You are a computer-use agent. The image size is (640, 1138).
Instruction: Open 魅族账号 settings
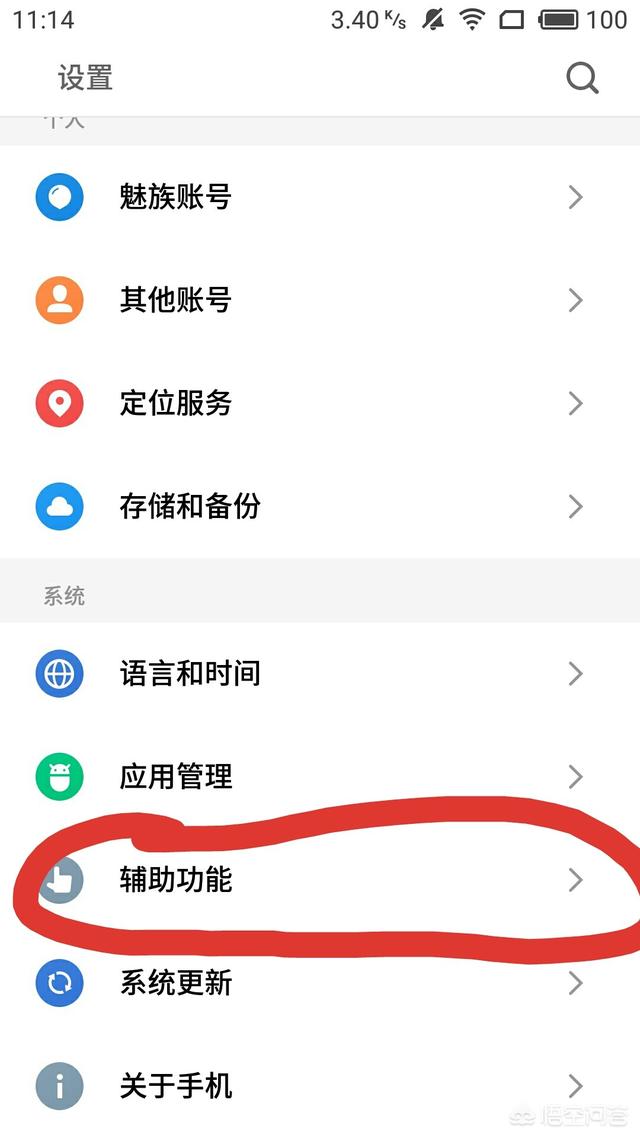320,197
